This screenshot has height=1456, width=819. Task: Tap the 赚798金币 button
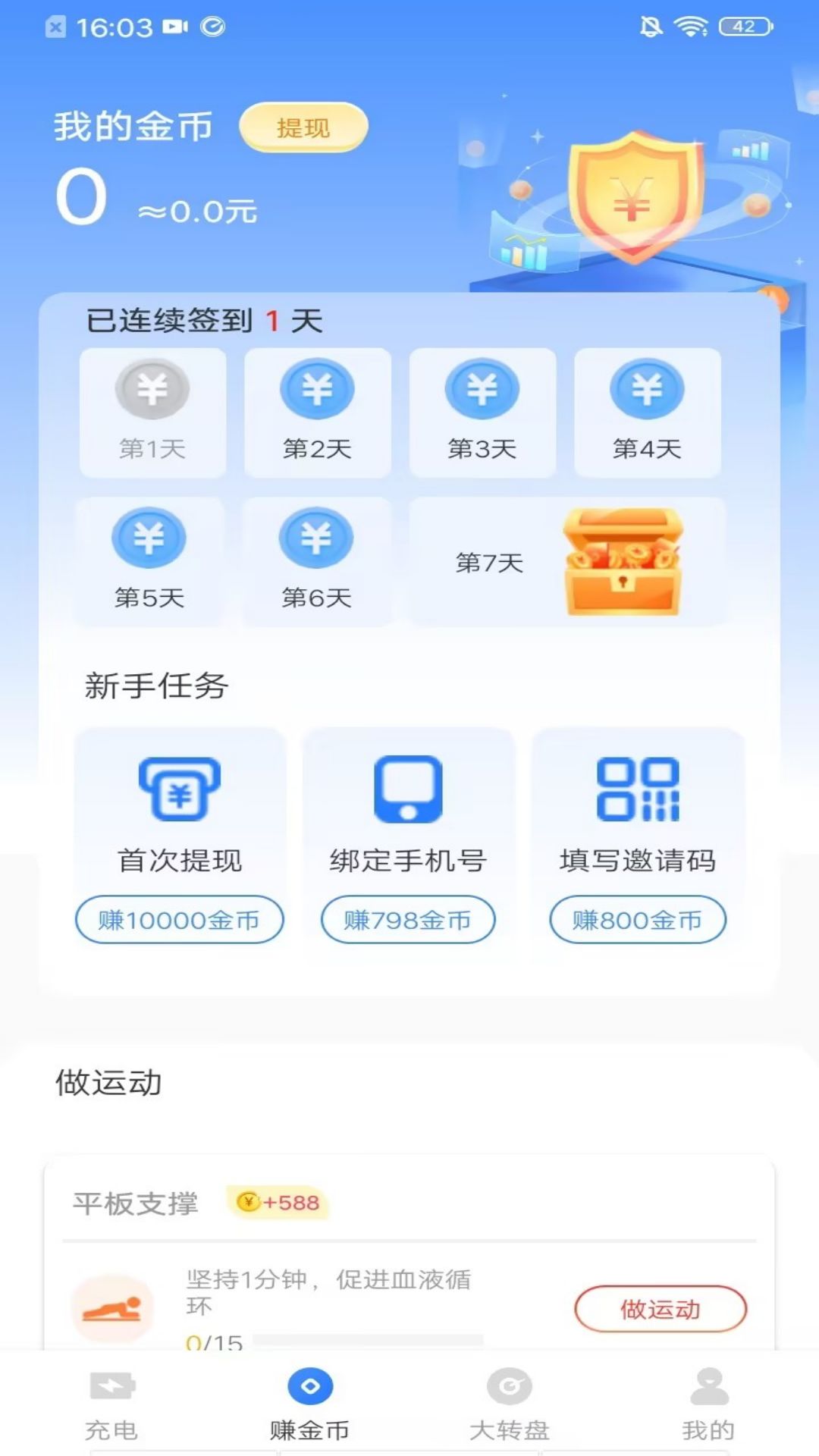click(408, 920)
